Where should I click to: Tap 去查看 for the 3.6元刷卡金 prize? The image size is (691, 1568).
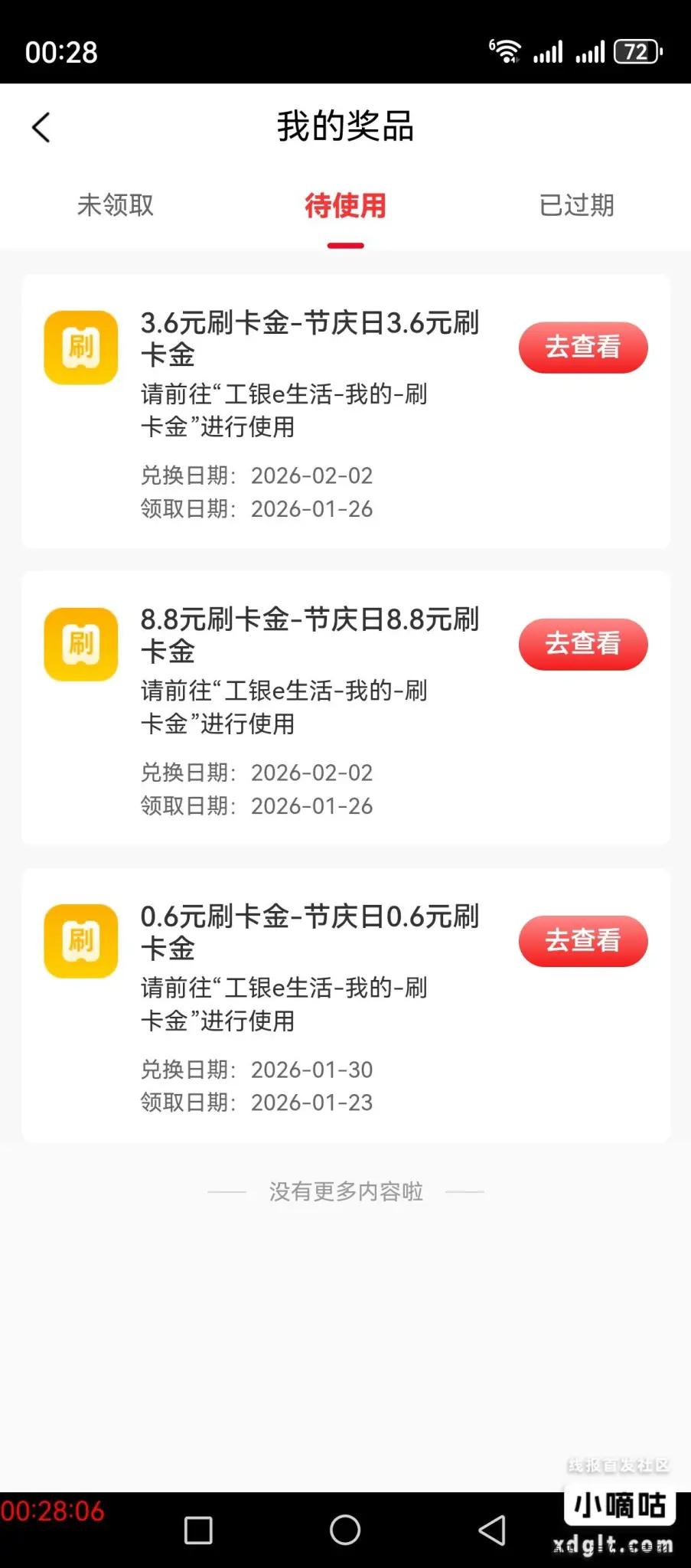[583, 347]
